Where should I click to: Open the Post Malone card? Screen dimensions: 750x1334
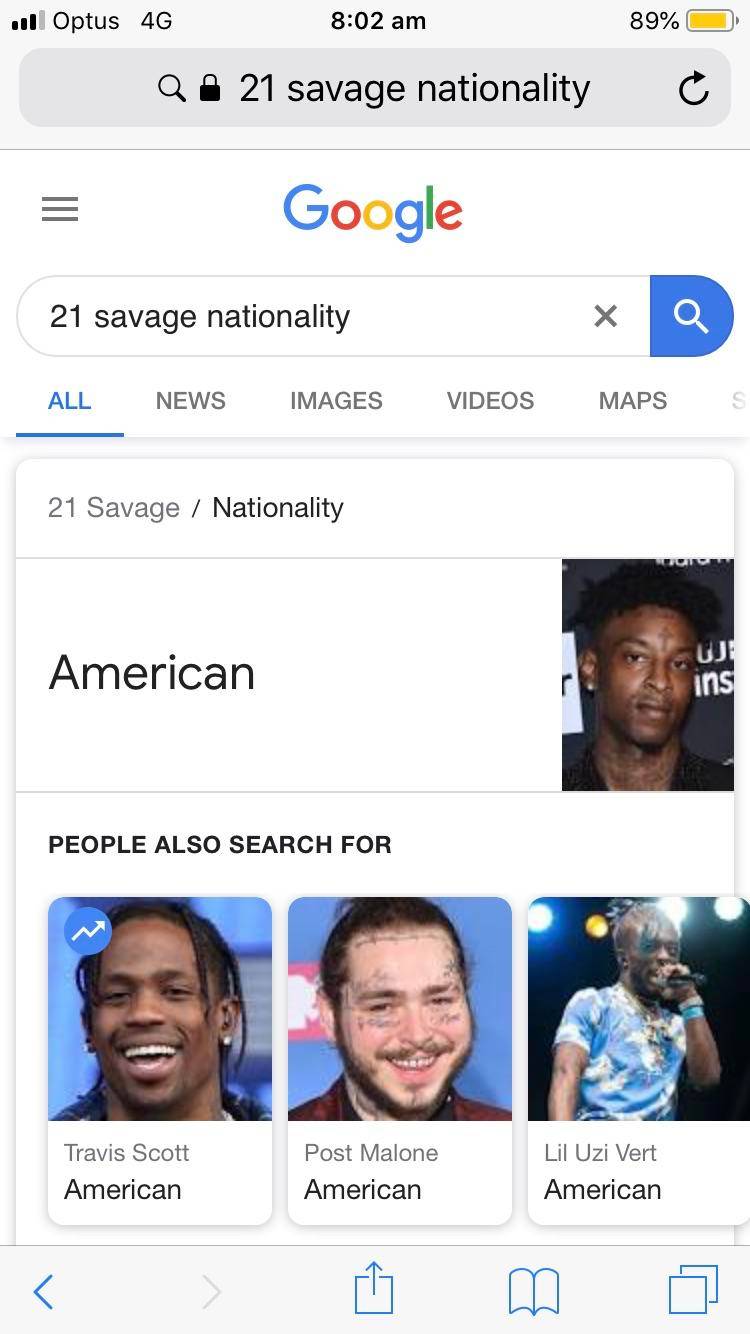coord(400,1060)
